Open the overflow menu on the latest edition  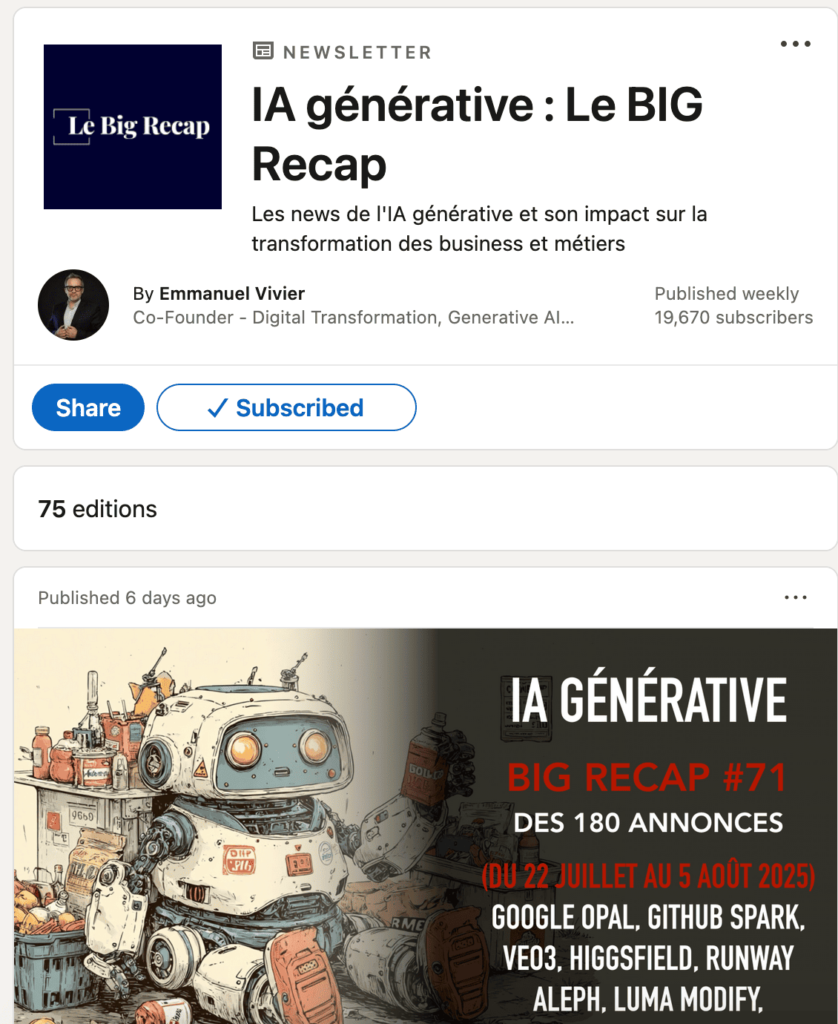coord(795,598)
